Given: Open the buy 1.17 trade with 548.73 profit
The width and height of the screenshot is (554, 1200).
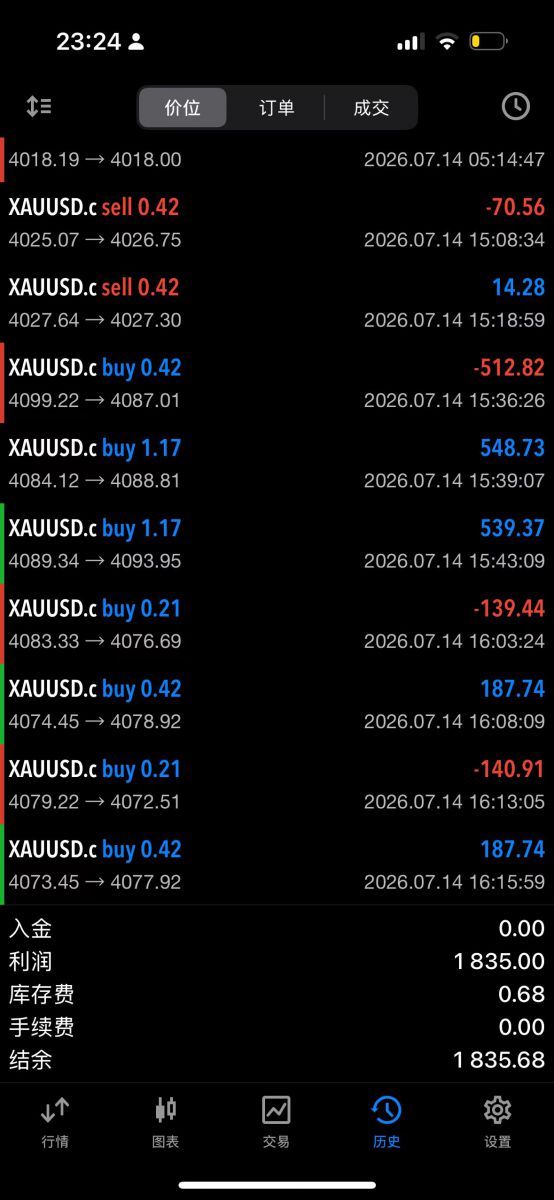Looking at the screenshot, I should (277, 463).
